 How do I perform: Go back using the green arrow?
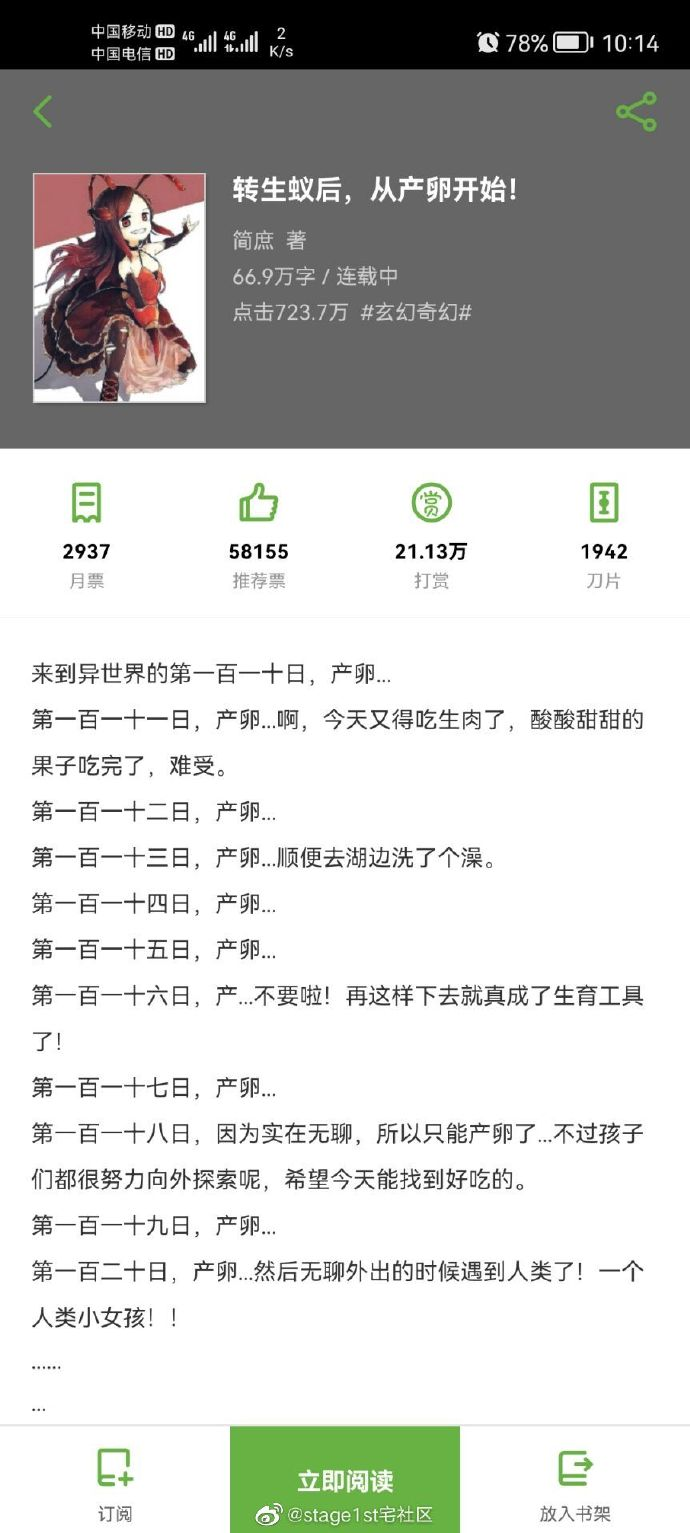point(42,111)
